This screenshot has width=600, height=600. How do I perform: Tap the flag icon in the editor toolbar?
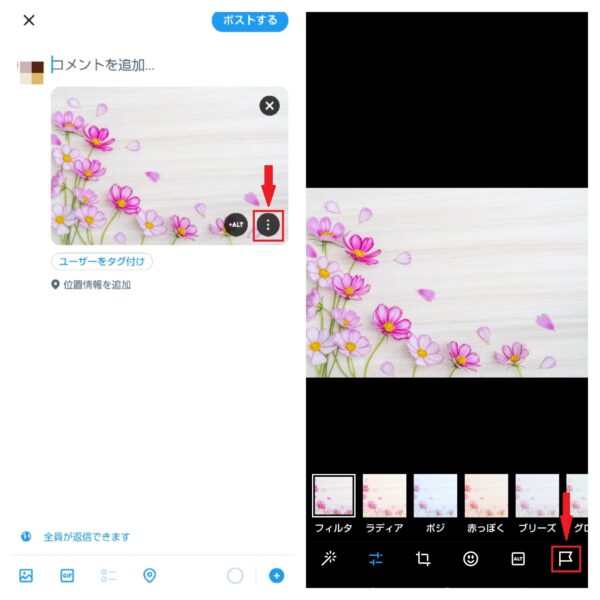point(565,560)
